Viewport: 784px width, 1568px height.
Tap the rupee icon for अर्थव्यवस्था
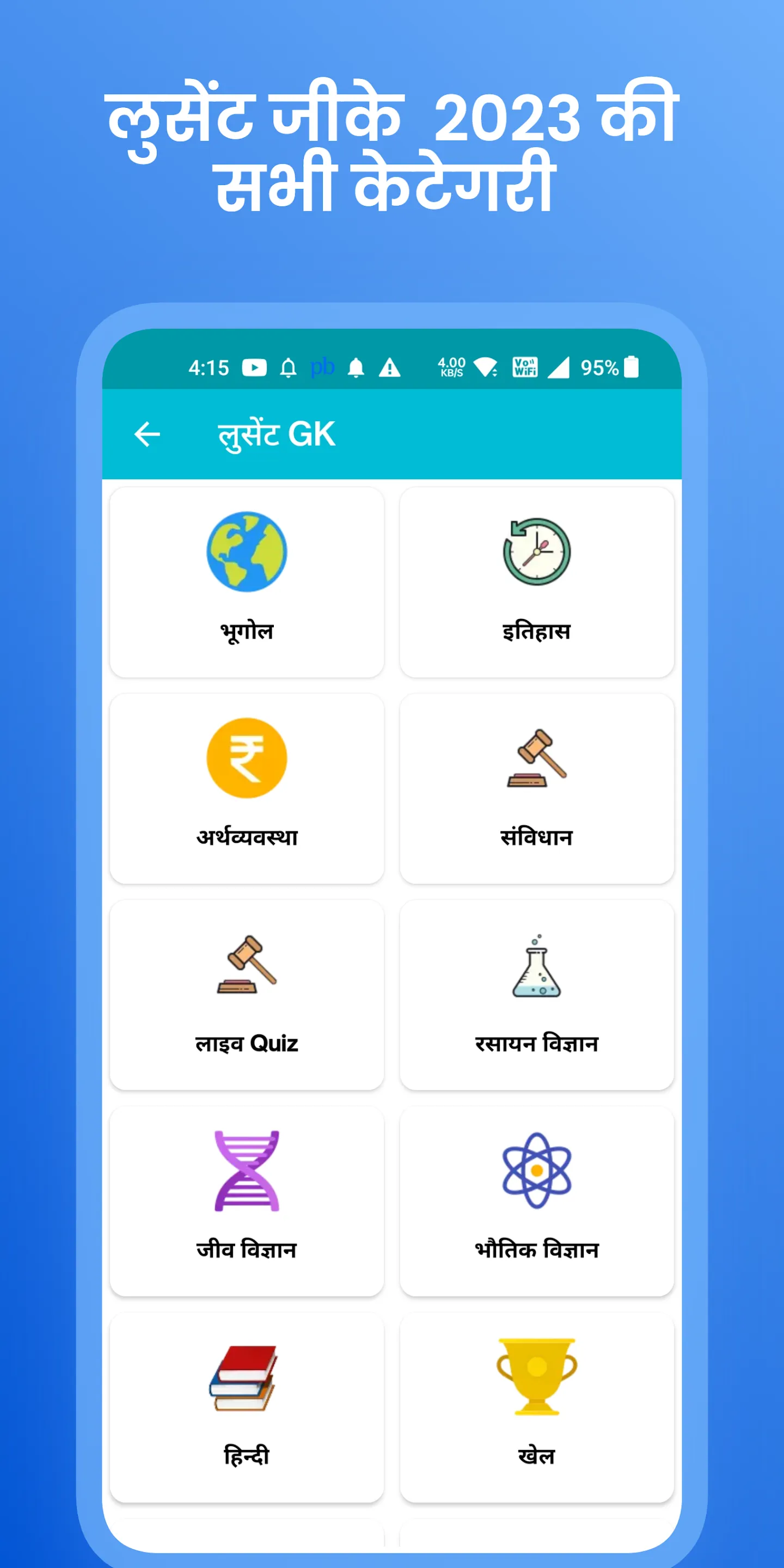246,758
